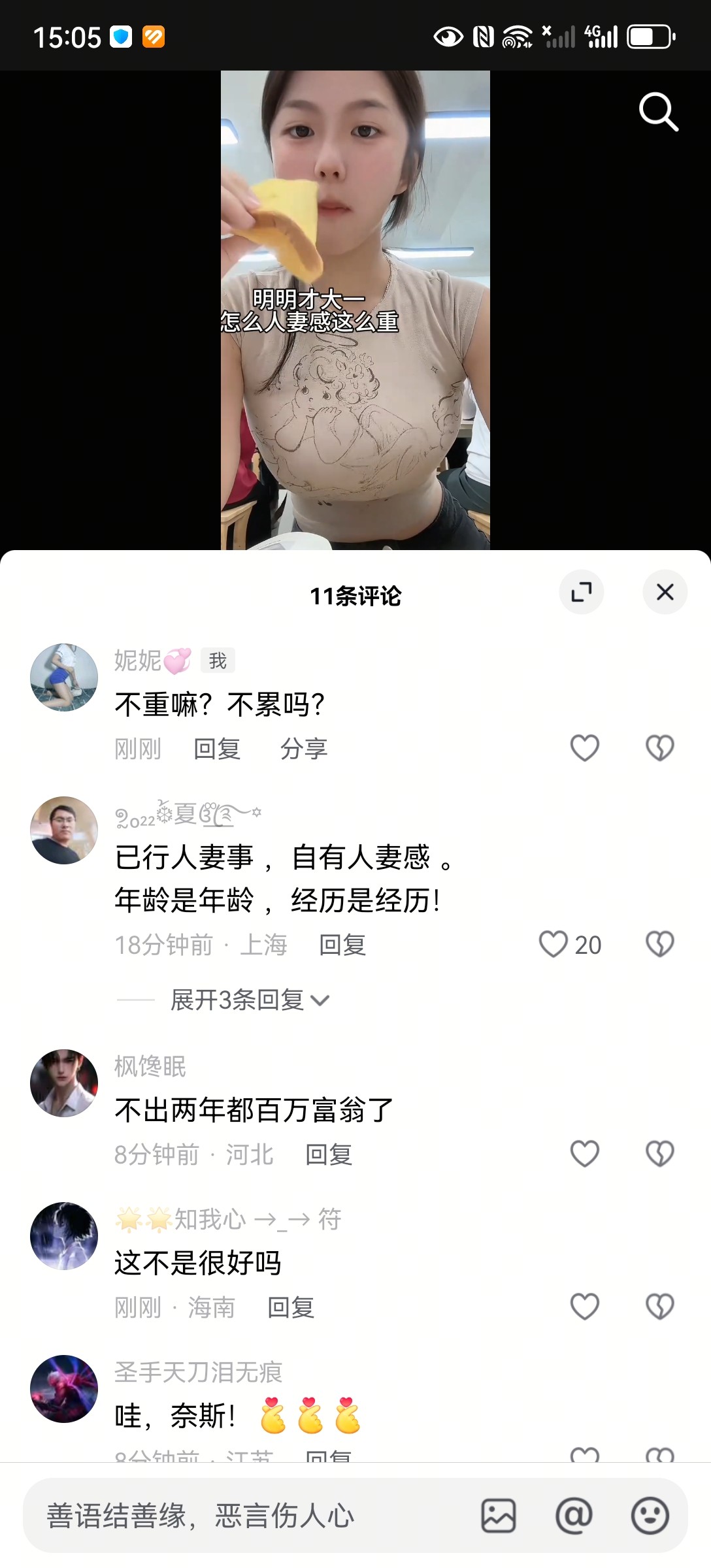Reply to the comment from 海南
Screen dimensions: 711x1568
(x=291, y=1307)
